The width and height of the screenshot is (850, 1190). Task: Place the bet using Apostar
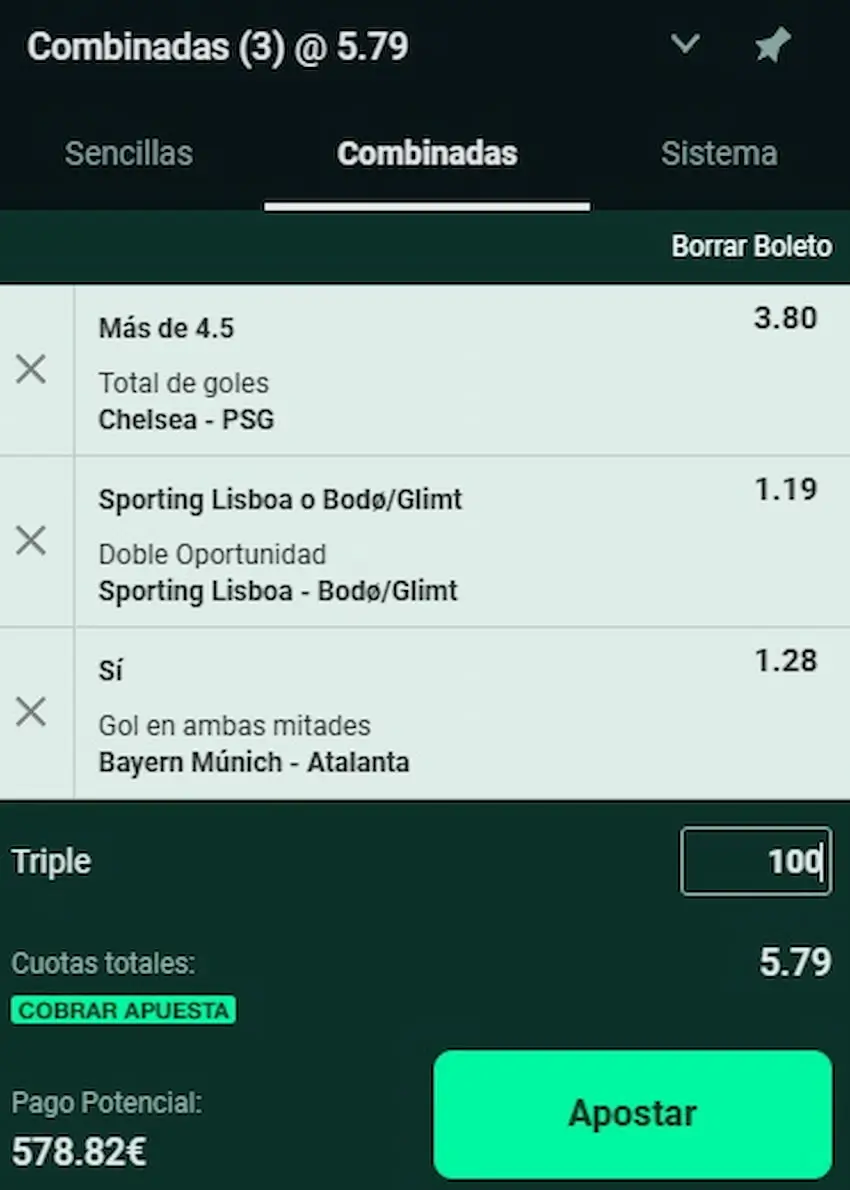click(632, 1112)
